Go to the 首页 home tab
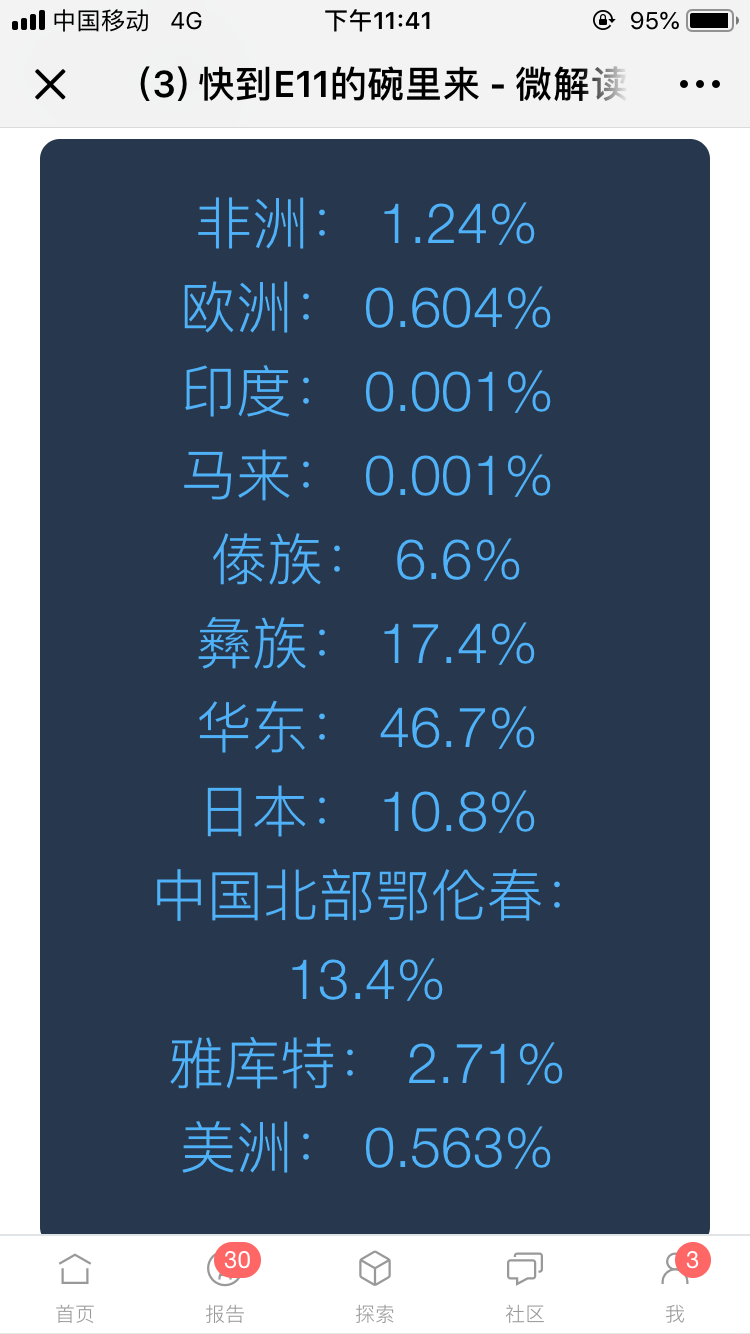750x1334 pixels. tap(75, 1287)
